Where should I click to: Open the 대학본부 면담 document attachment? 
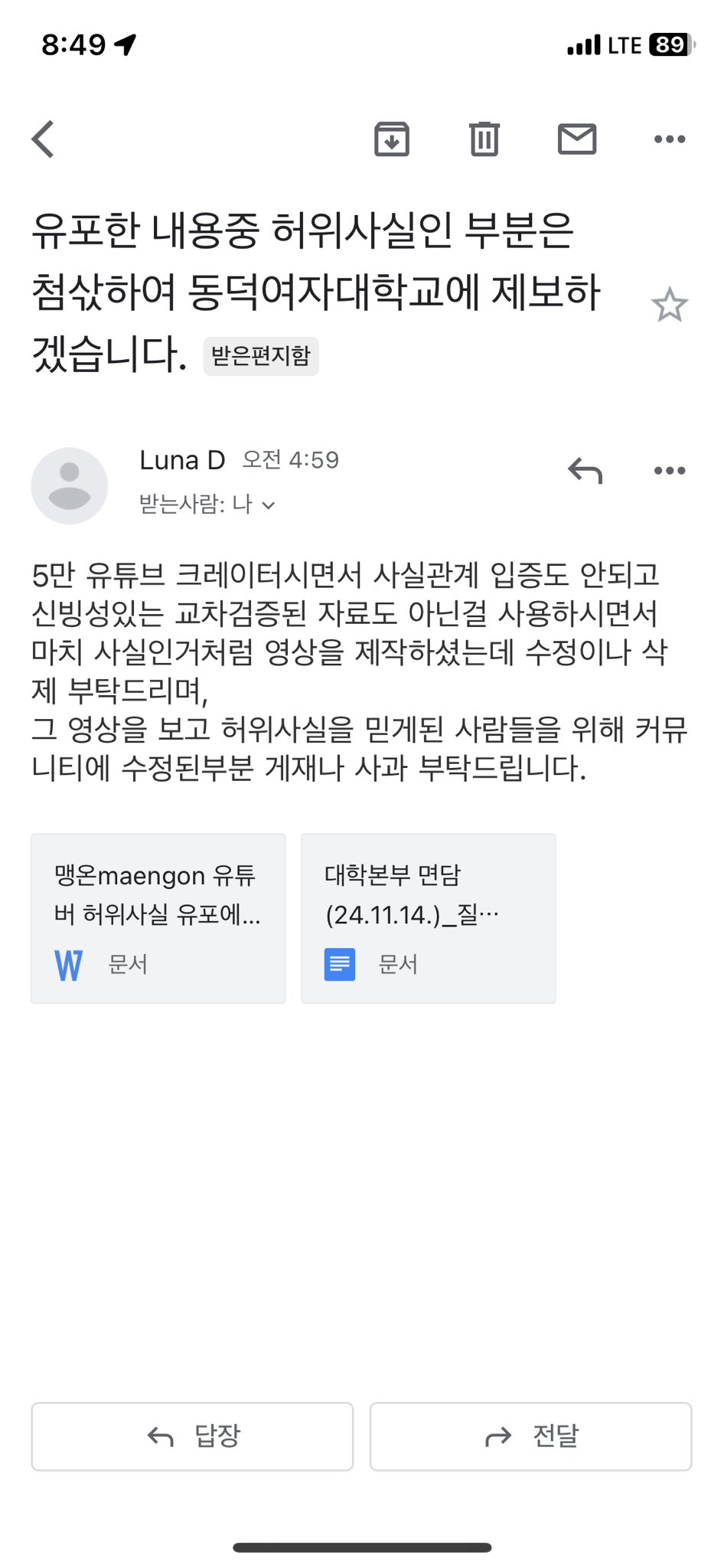point(429,918)
